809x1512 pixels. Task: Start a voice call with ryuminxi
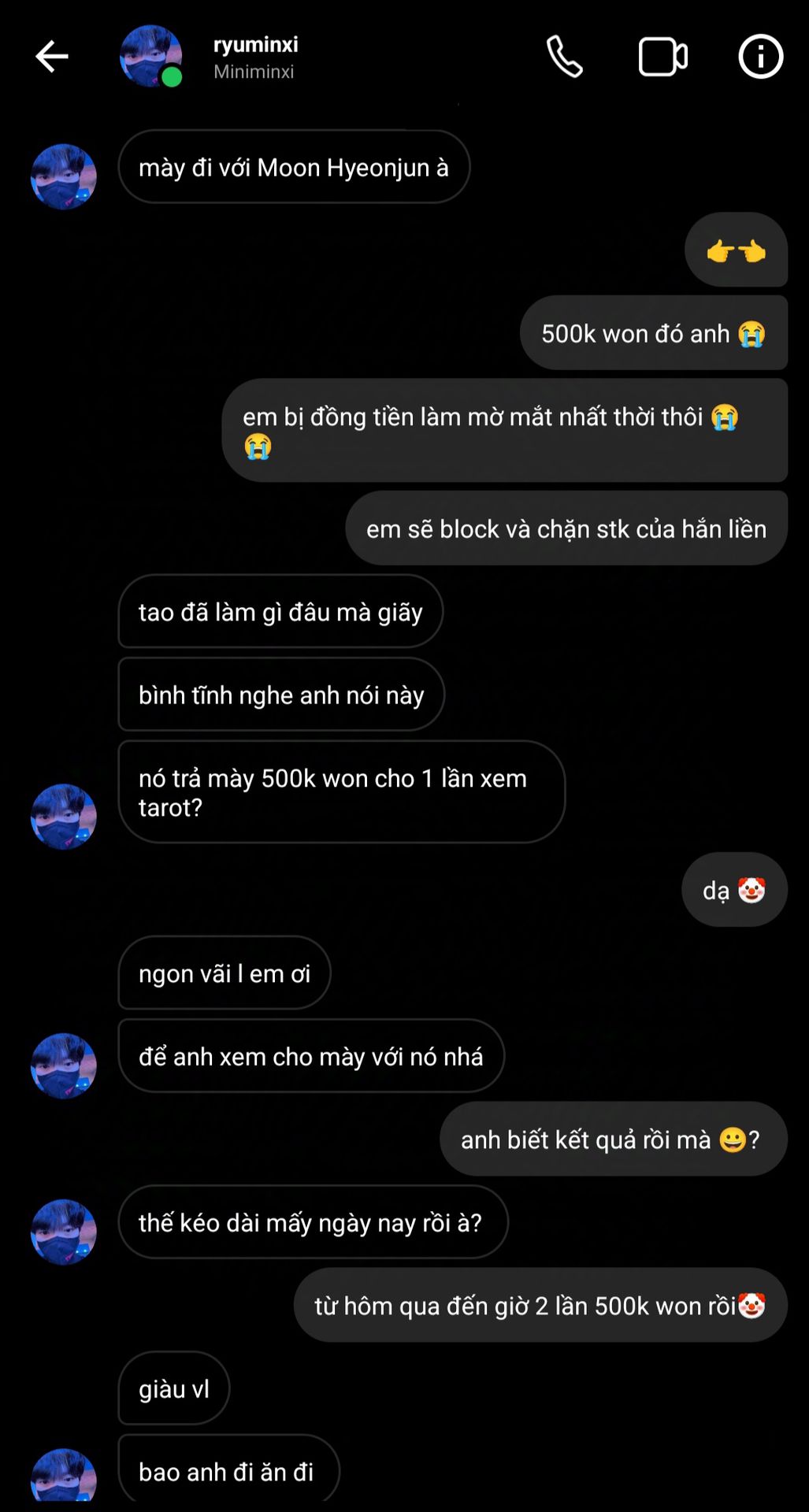click(x=564, y=57)
